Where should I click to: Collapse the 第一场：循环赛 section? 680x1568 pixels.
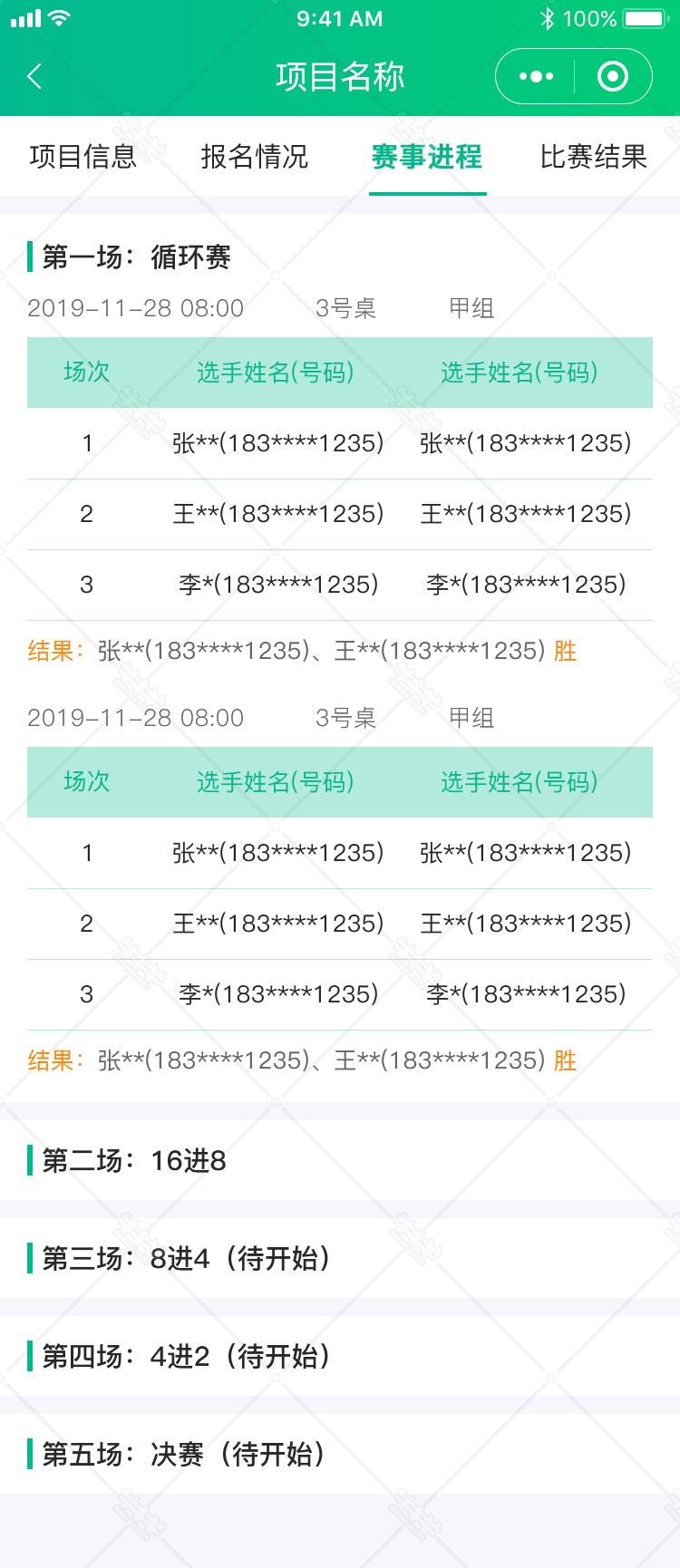pyautogui.click(x=136, y=257)
